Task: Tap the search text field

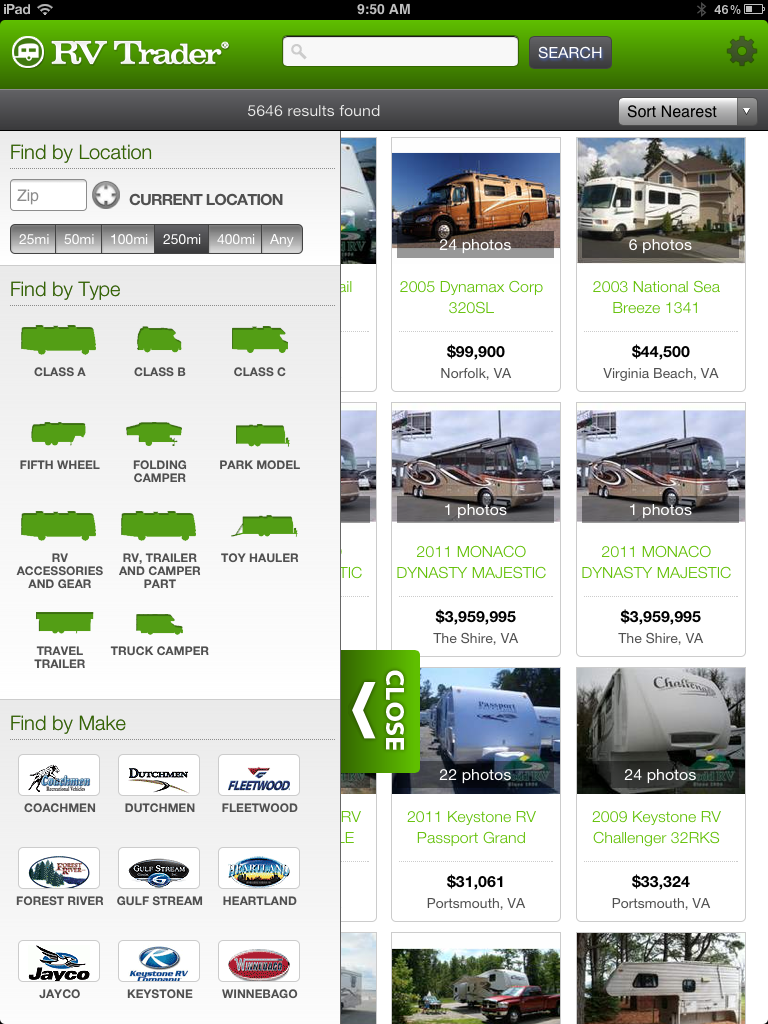Action: click(400, 52)
